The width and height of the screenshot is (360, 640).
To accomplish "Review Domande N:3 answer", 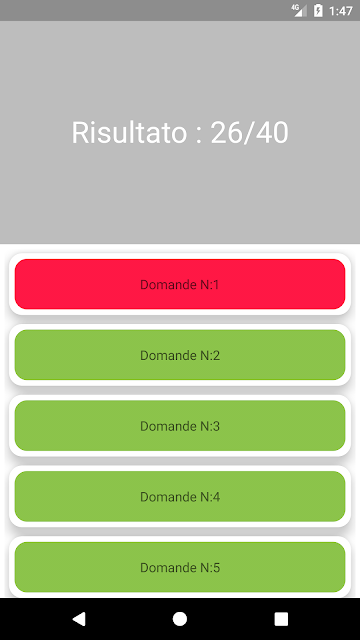I will point(180,426).
